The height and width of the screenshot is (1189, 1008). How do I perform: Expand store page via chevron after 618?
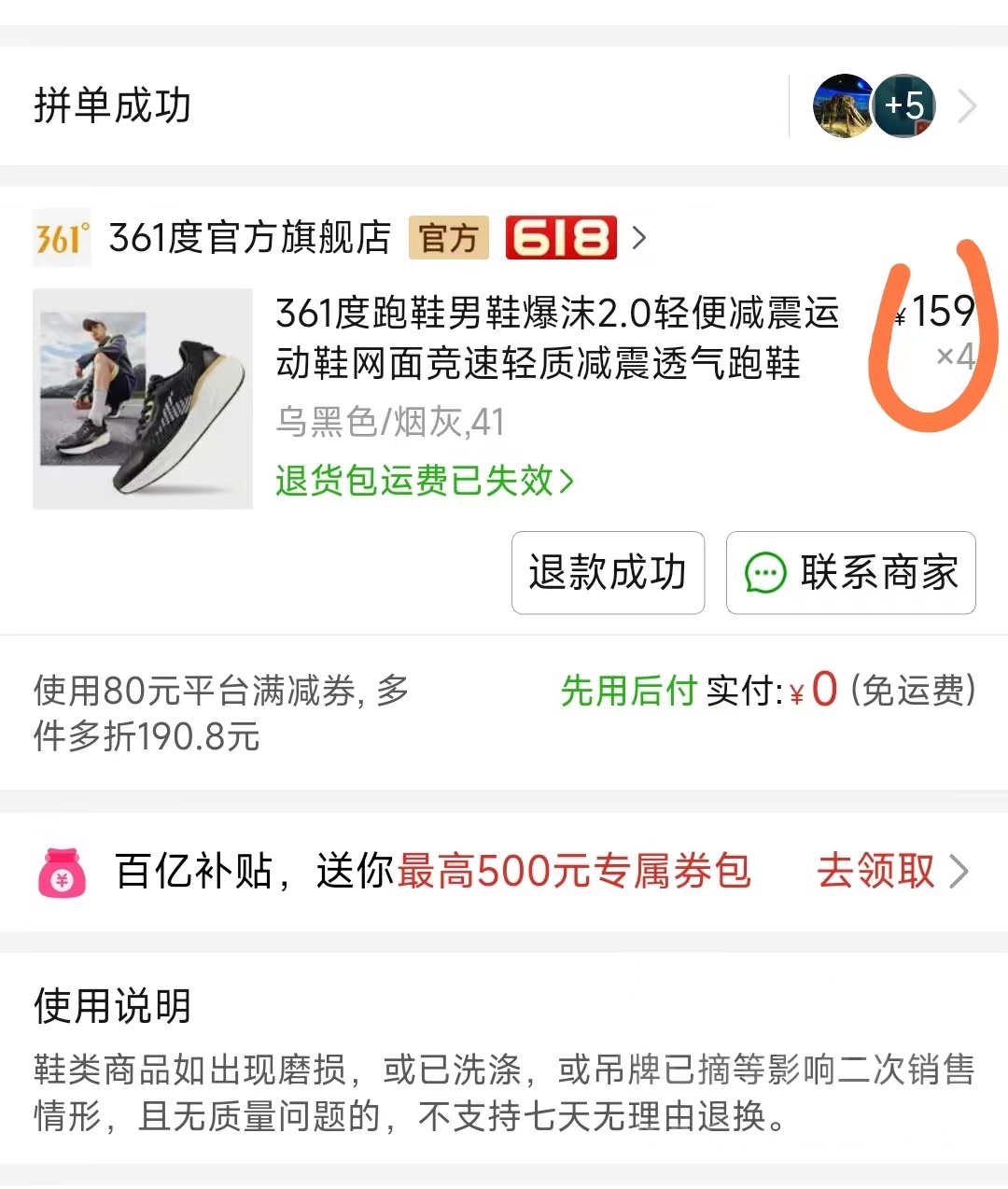[639, 238]
